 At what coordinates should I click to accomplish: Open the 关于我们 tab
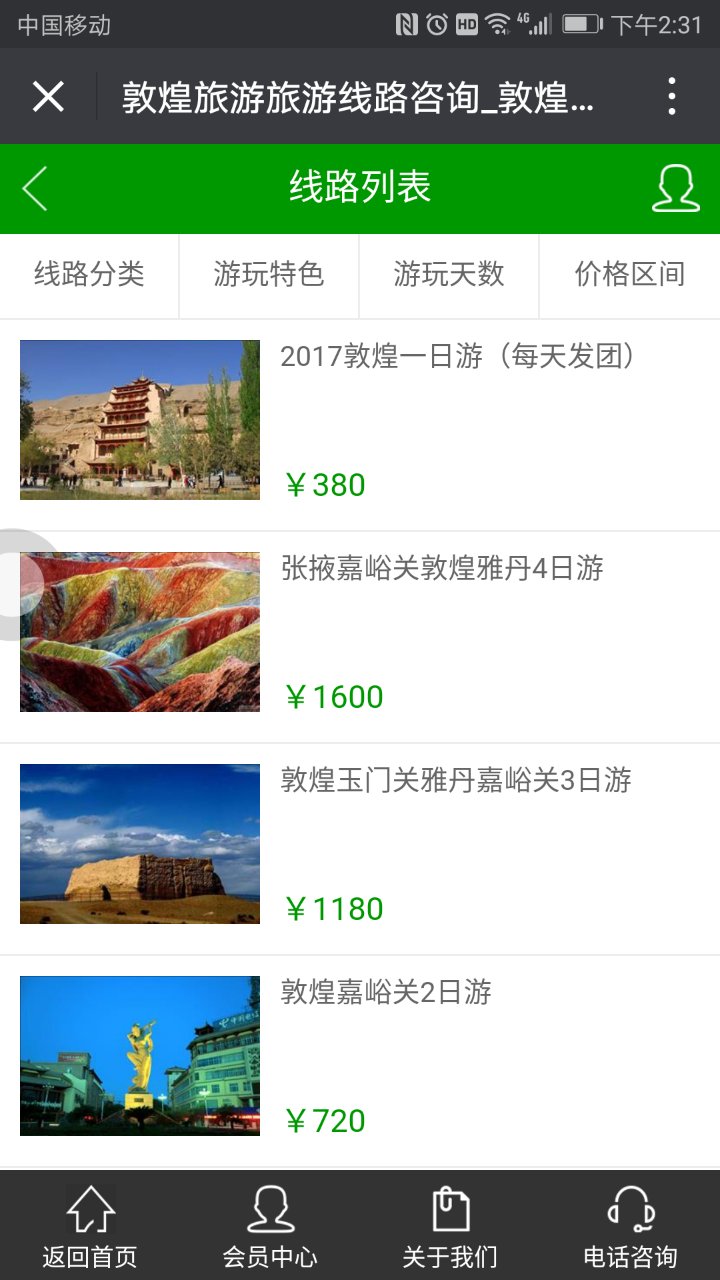(450, 1226)
